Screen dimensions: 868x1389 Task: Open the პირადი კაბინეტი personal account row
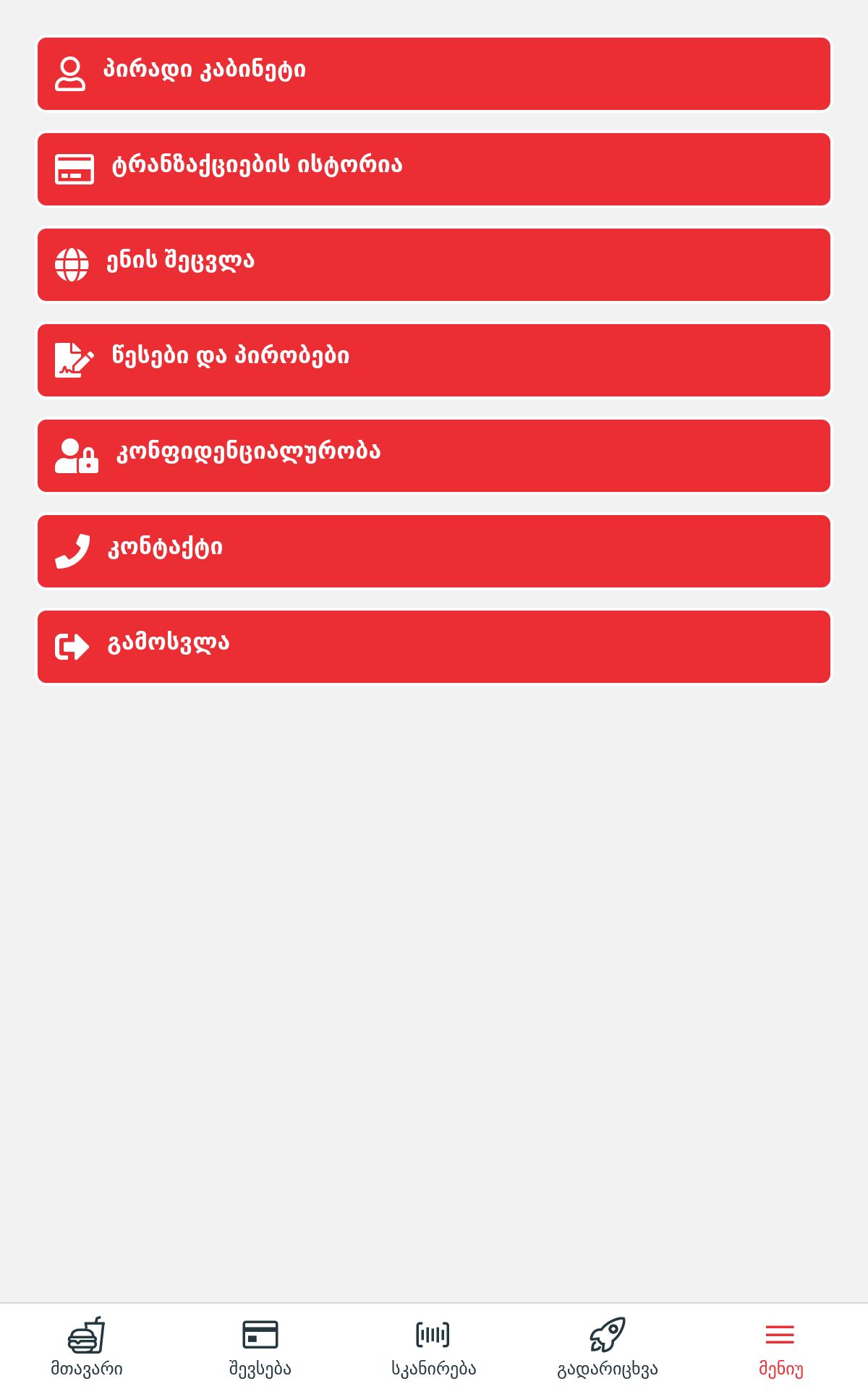[434, 74]
